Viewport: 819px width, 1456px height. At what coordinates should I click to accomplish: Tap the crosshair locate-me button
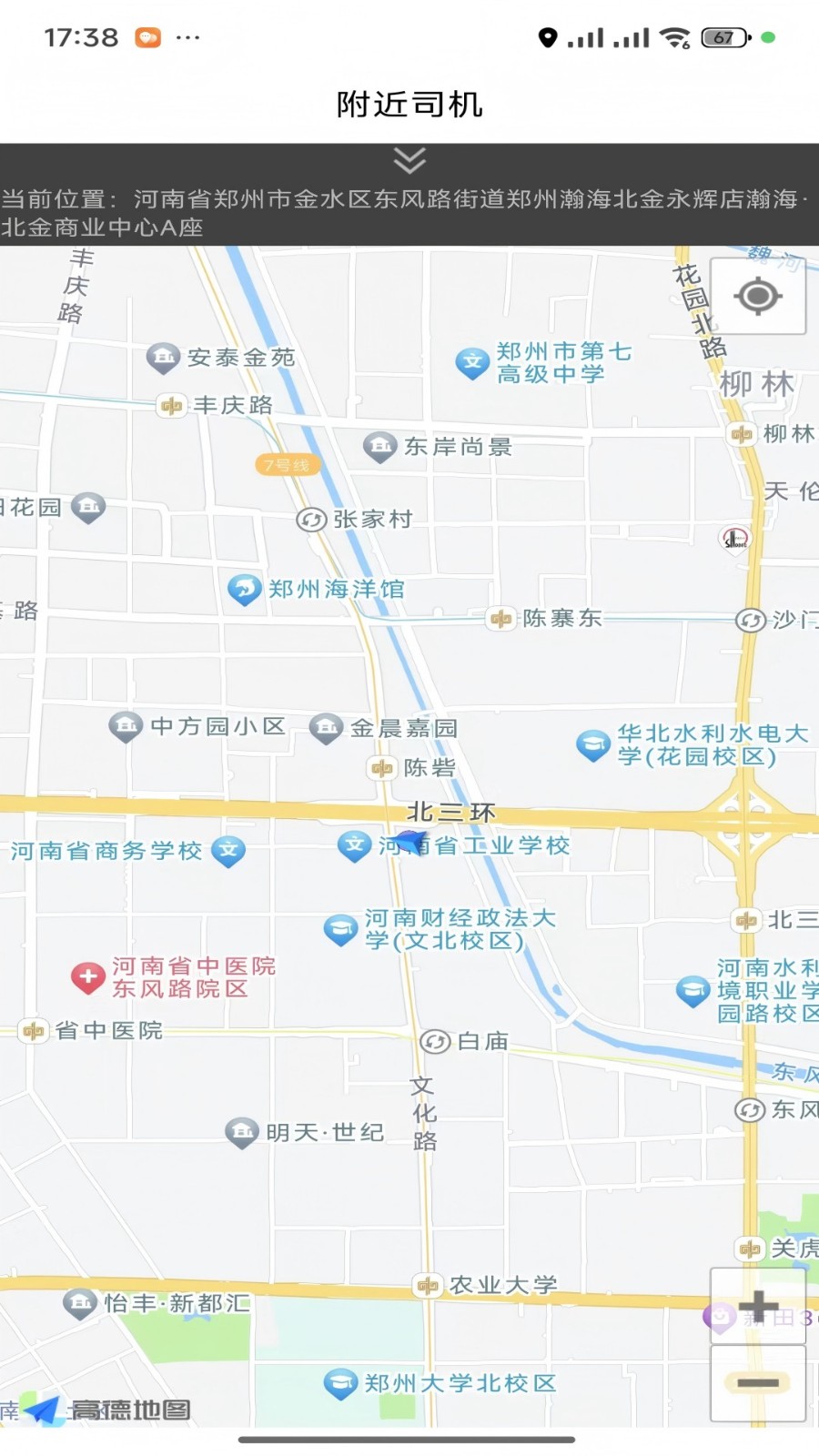[758, 296]
